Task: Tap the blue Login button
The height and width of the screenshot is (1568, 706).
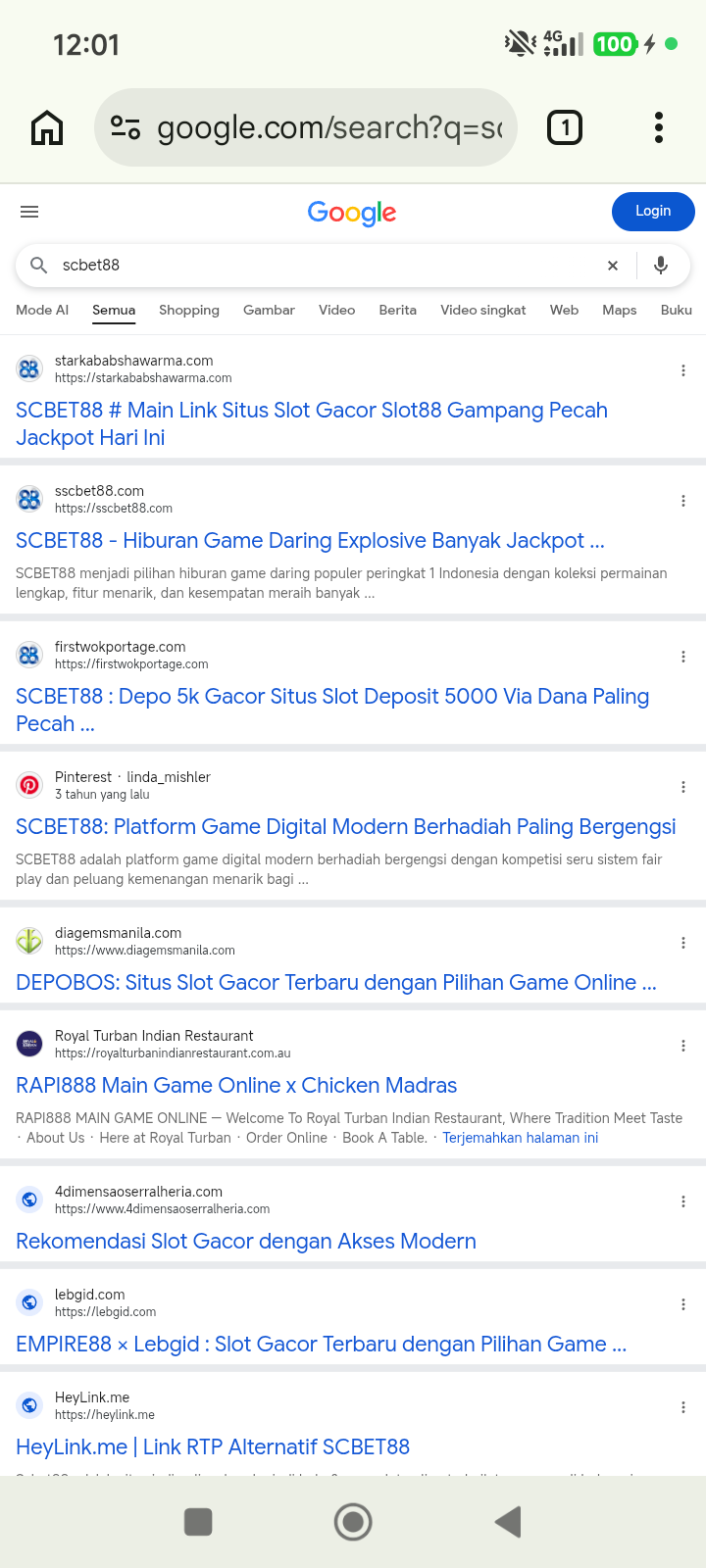Action: click(653, 212)
